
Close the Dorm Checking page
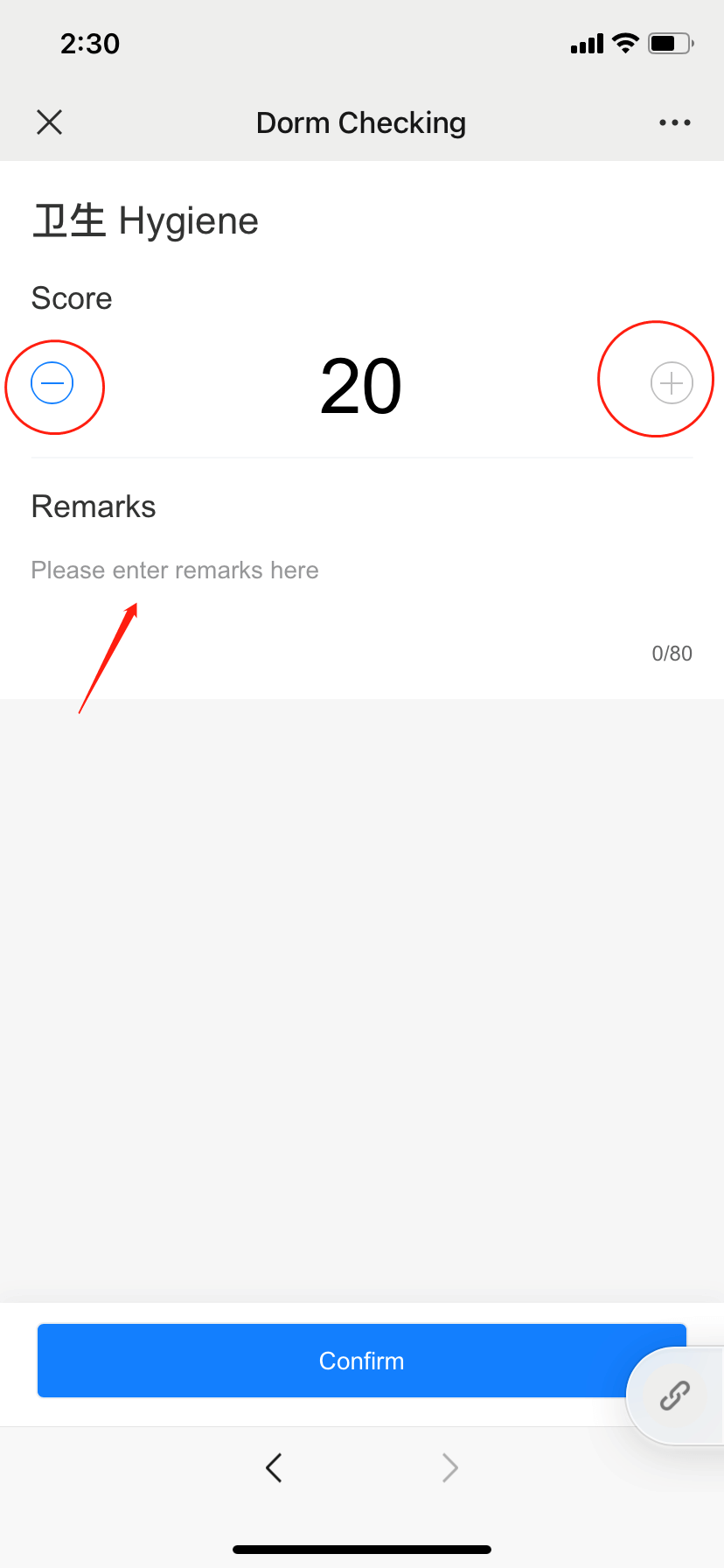click(50, 122)
